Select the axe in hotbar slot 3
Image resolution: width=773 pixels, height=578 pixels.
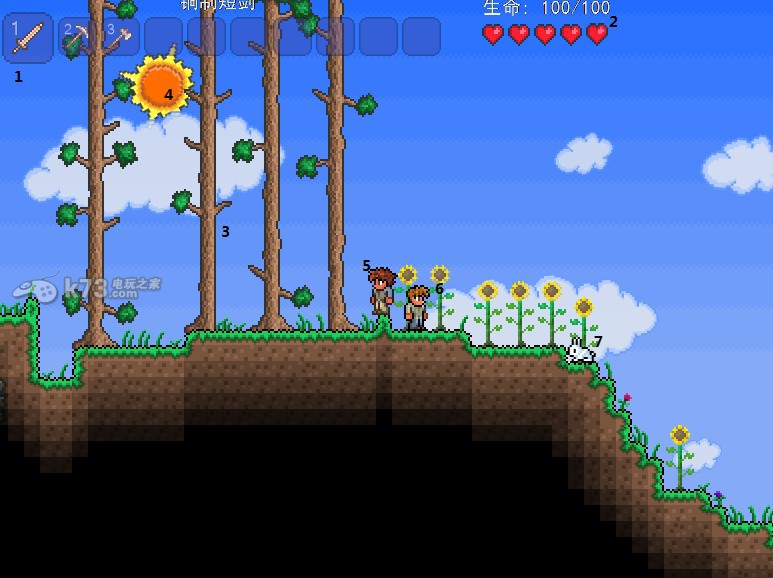(x=120, y=37)
